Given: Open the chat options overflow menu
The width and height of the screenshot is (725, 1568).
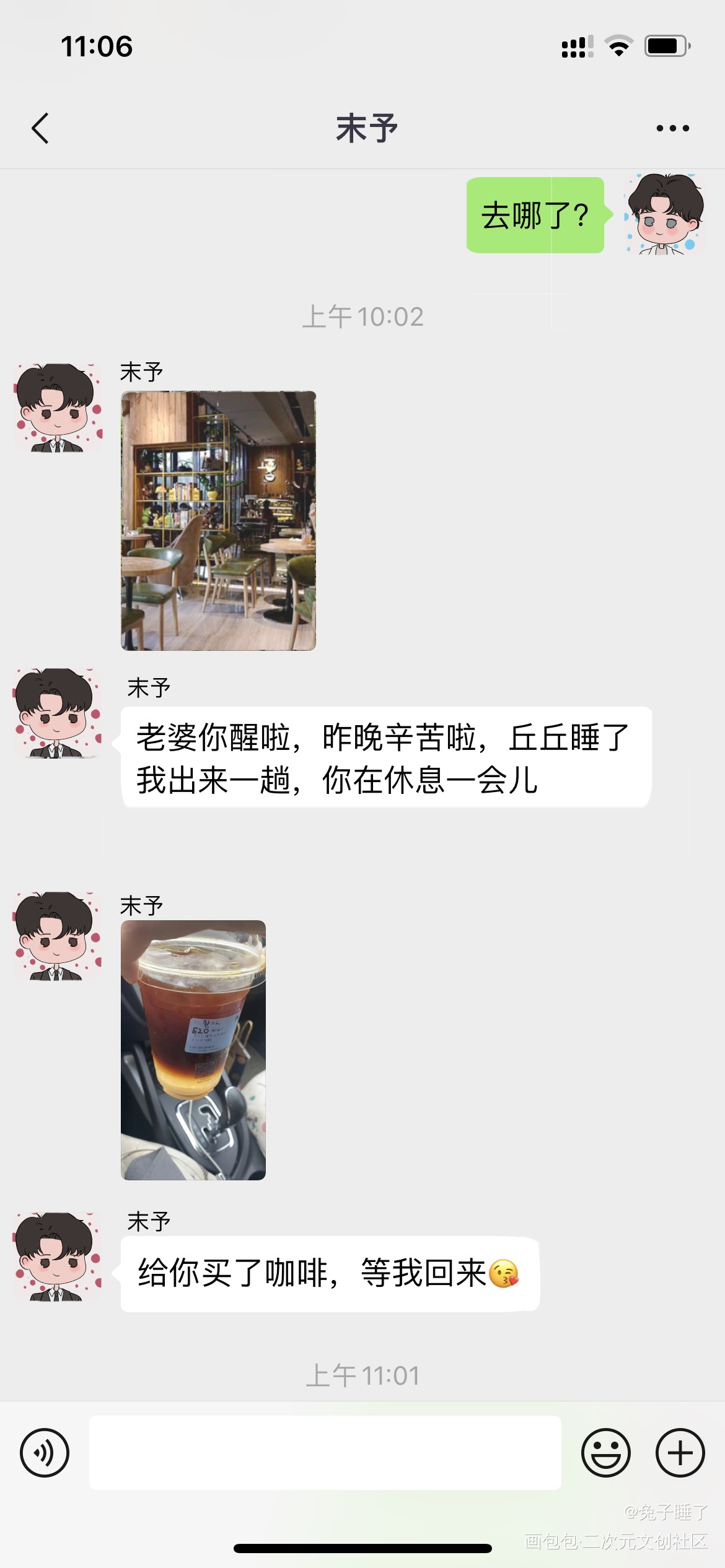Looking at the screenshot, I should pos(672,129).
